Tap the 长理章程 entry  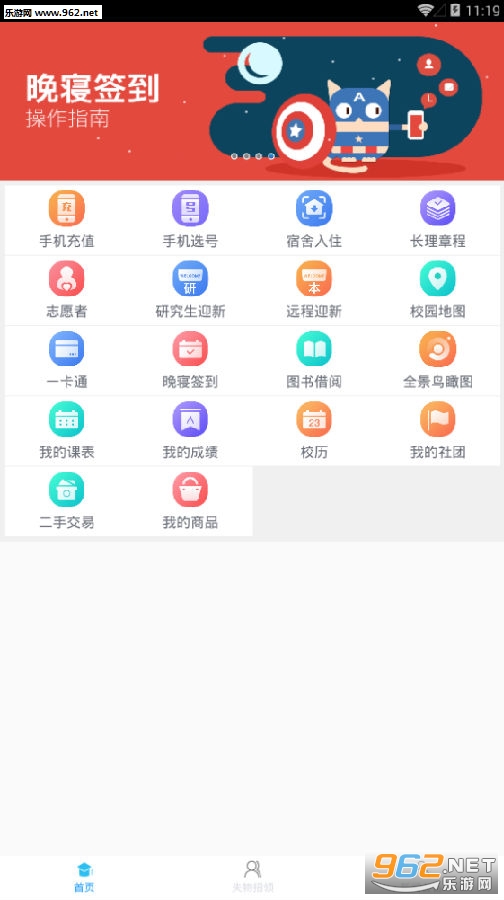click(437, 220)
